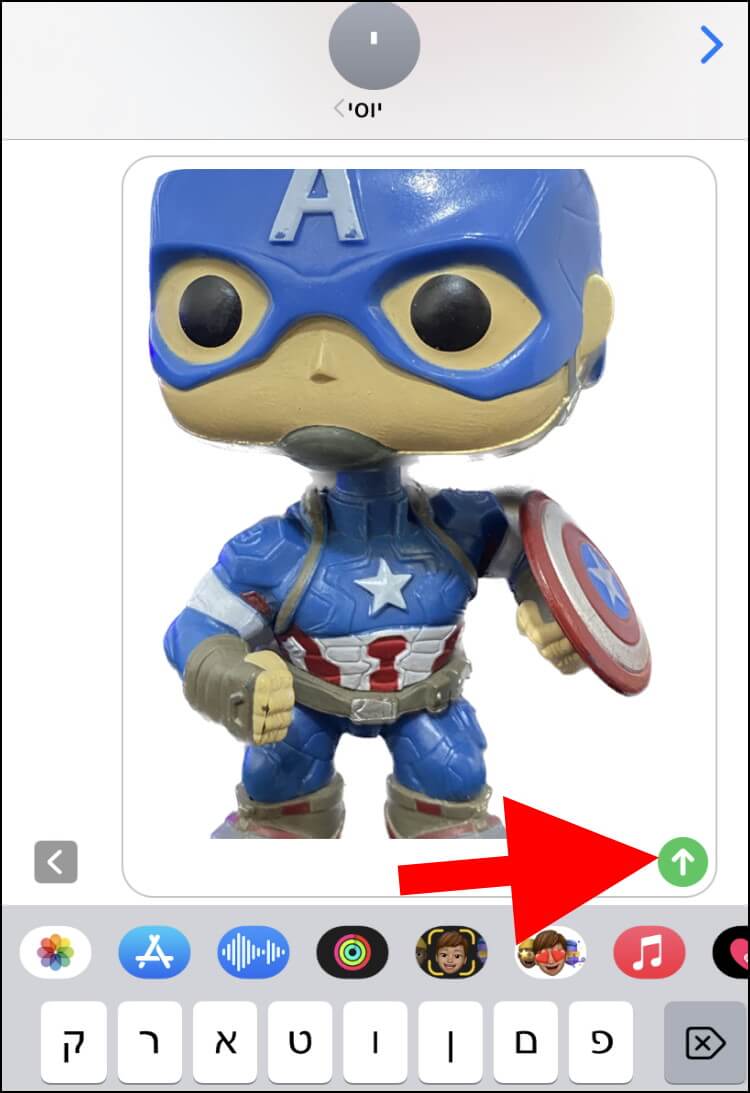Screen dimensions: 750x1093
Task: Open the Music app in app strip
Action: click(649, 952)
